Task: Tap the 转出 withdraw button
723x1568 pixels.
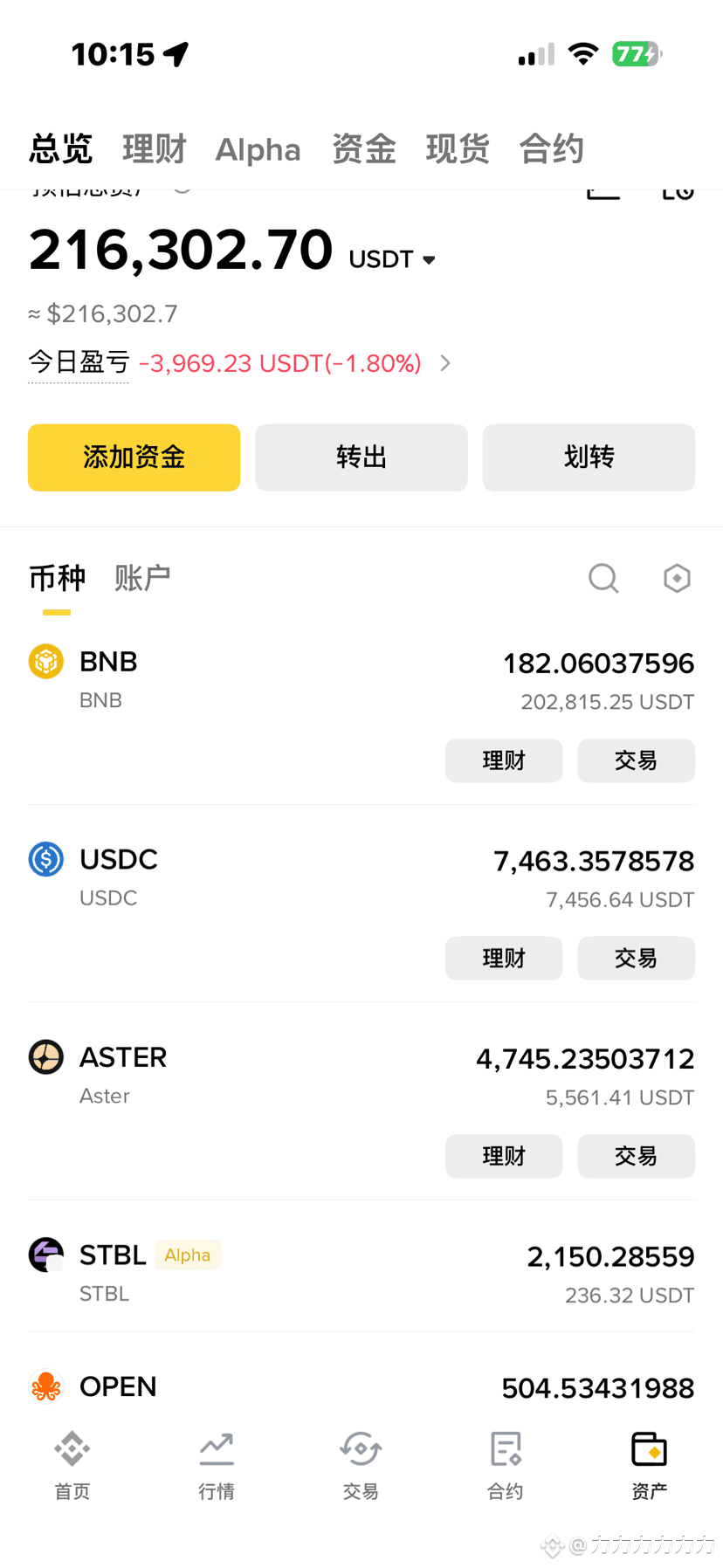Action: (x=361, y=457)
